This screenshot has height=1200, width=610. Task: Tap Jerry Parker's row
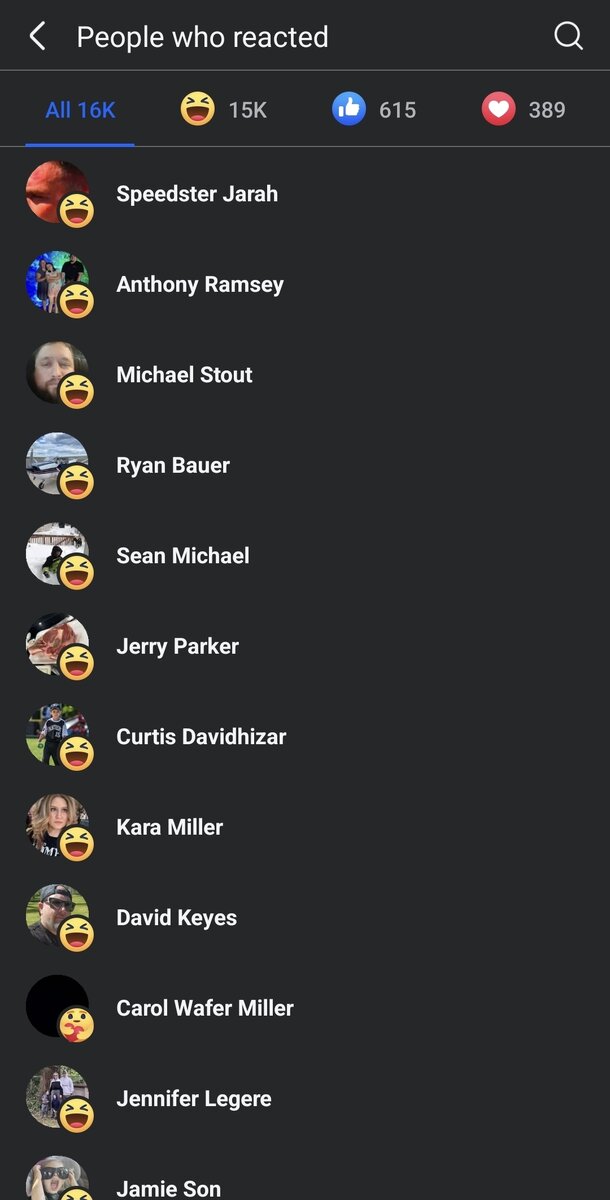(177, 646)
